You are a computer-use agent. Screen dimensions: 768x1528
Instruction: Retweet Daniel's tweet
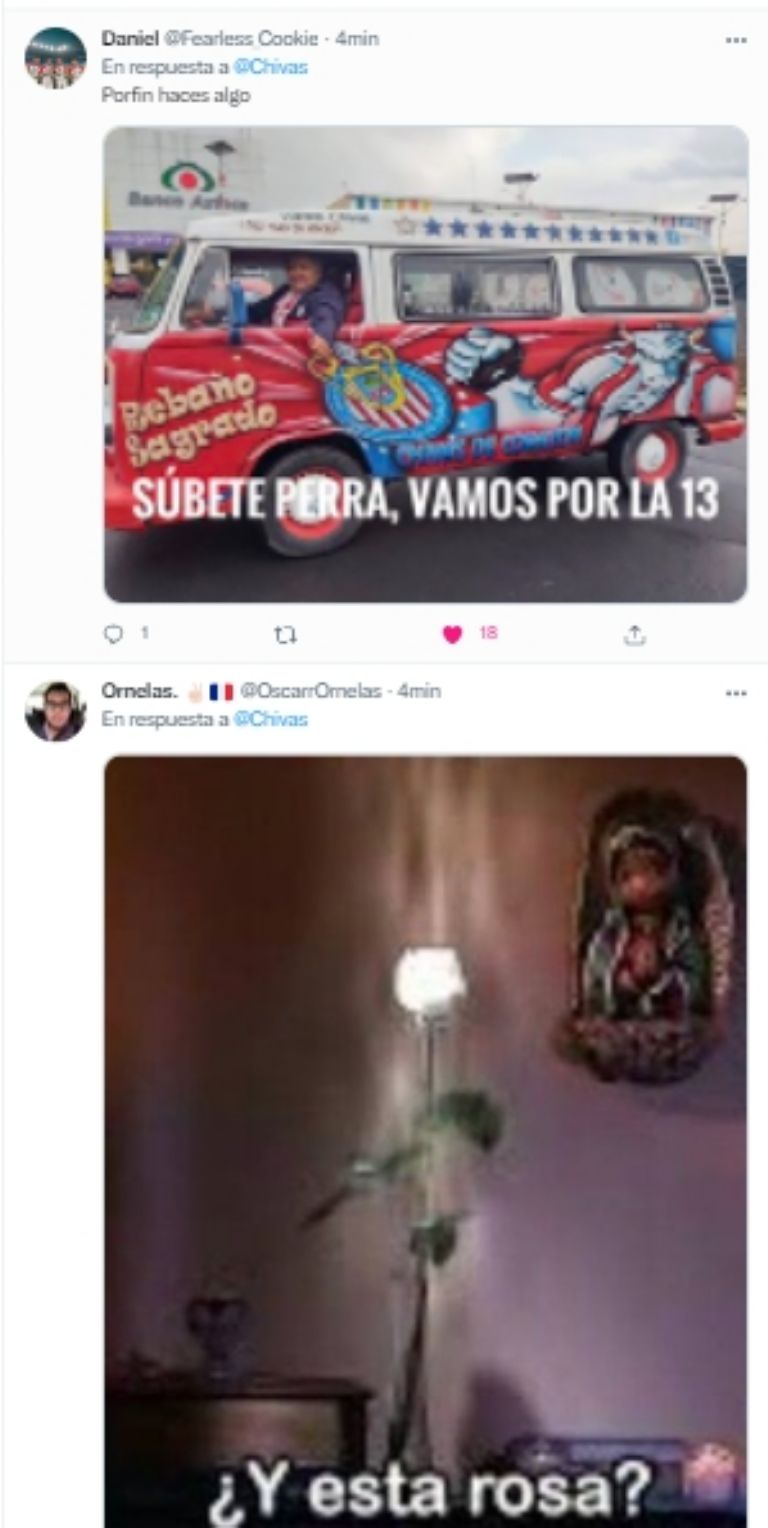tap(285, 634)
